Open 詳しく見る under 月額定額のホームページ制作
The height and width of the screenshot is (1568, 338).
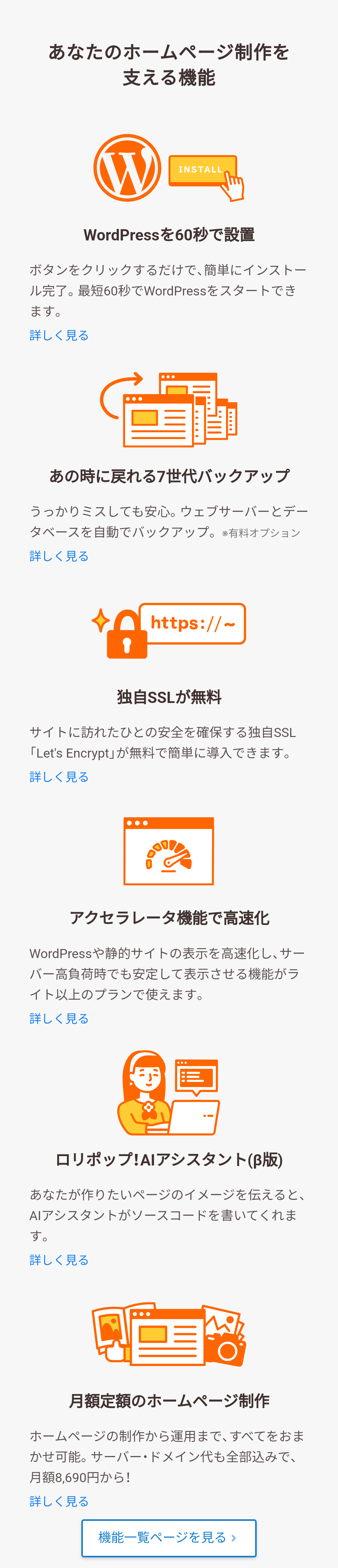coord(59,1501)
